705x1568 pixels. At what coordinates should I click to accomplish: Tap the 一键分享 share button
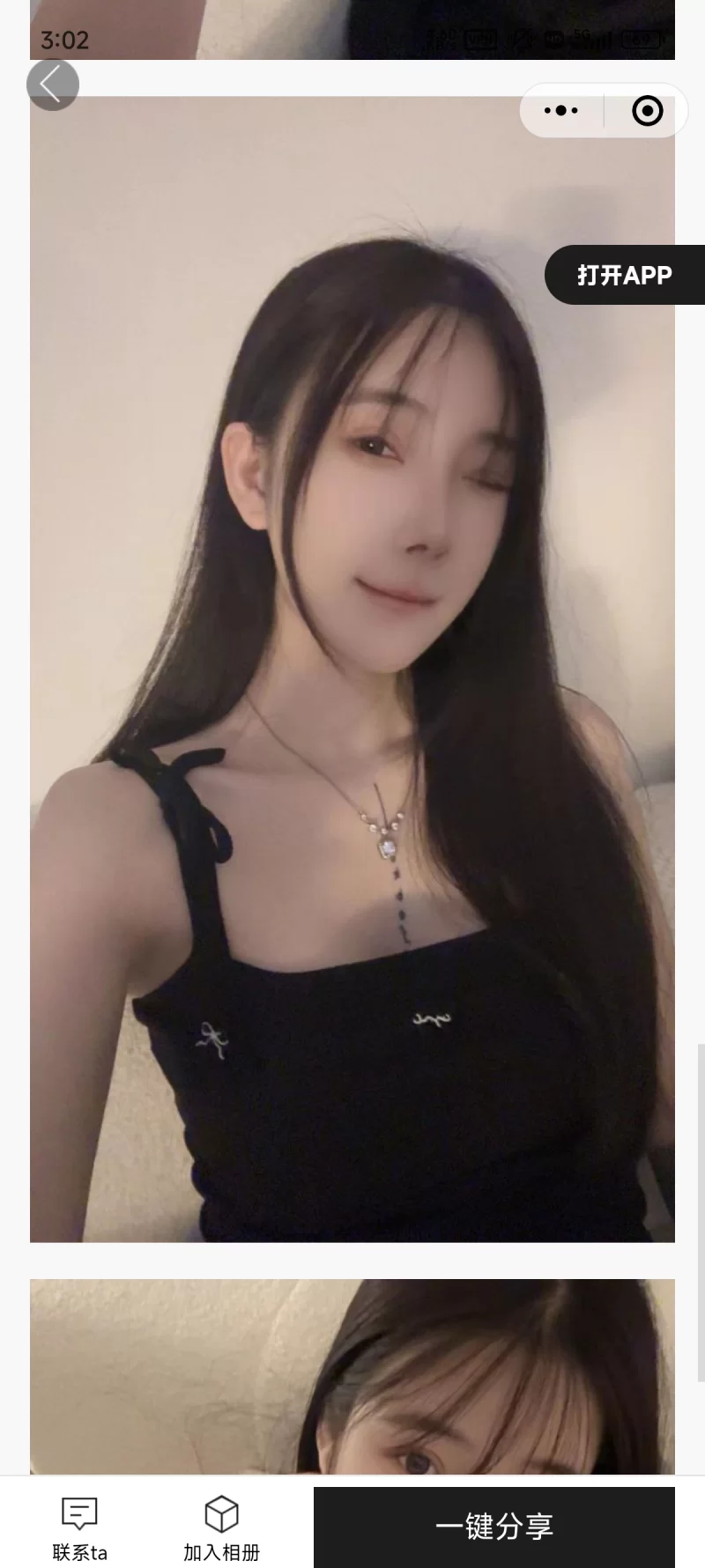click(x=493, y=1527)
